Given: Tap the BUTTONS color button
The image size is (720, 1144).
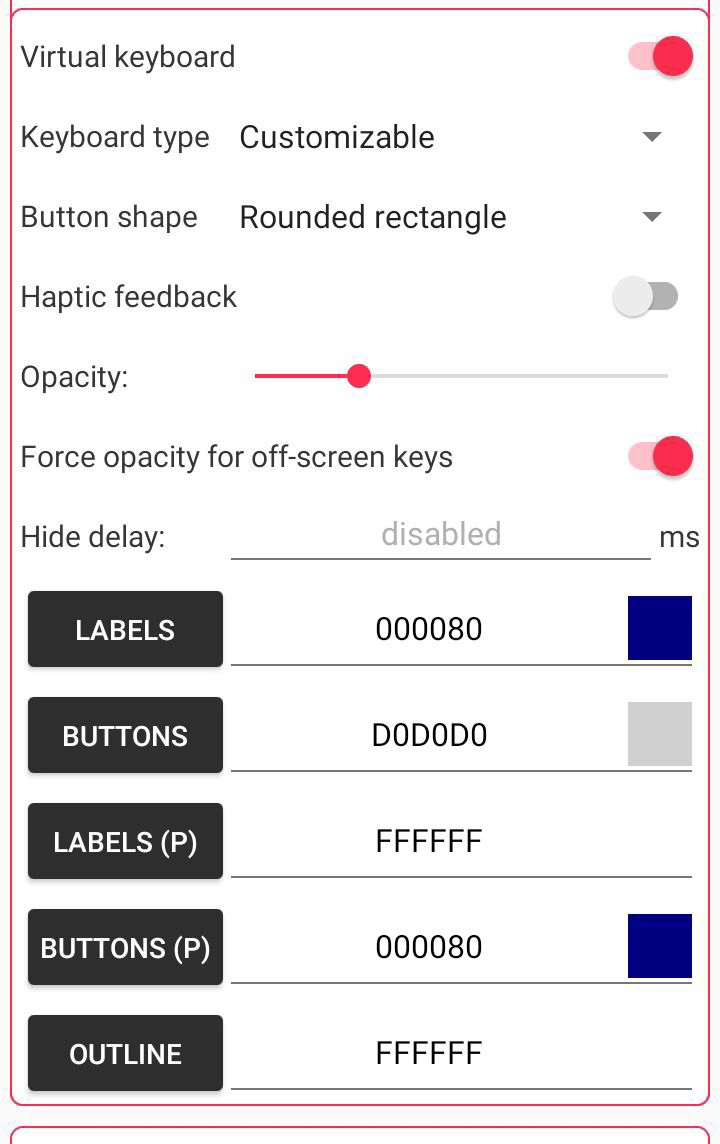Looking at the screenshot, I should (125, 735).
